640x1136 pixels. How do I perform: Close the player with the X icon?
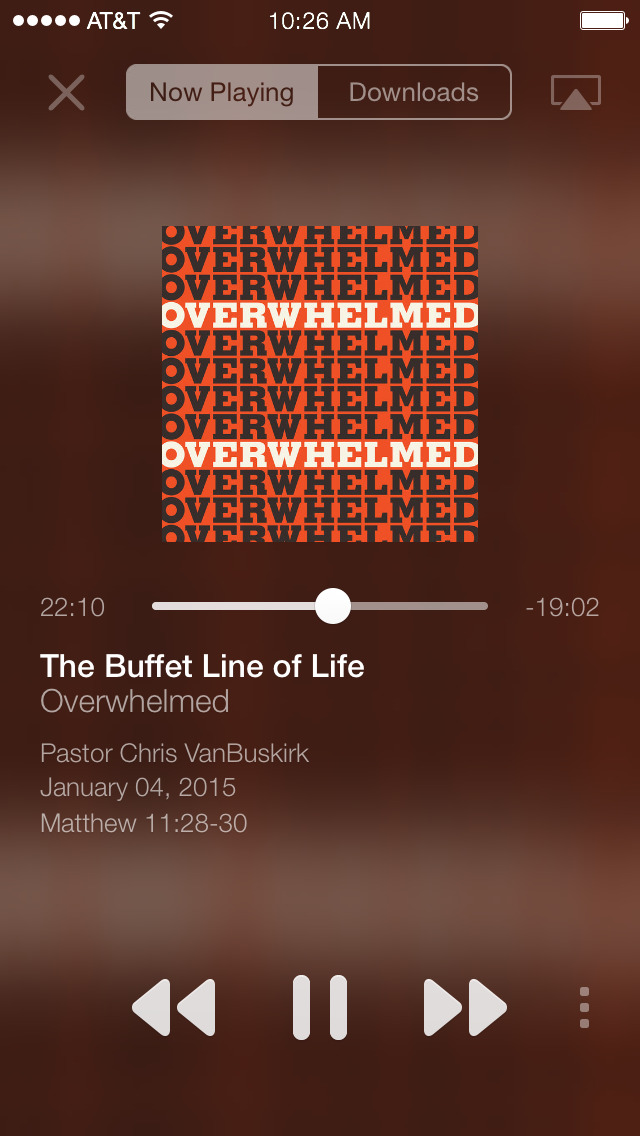[x=67, y=93]
